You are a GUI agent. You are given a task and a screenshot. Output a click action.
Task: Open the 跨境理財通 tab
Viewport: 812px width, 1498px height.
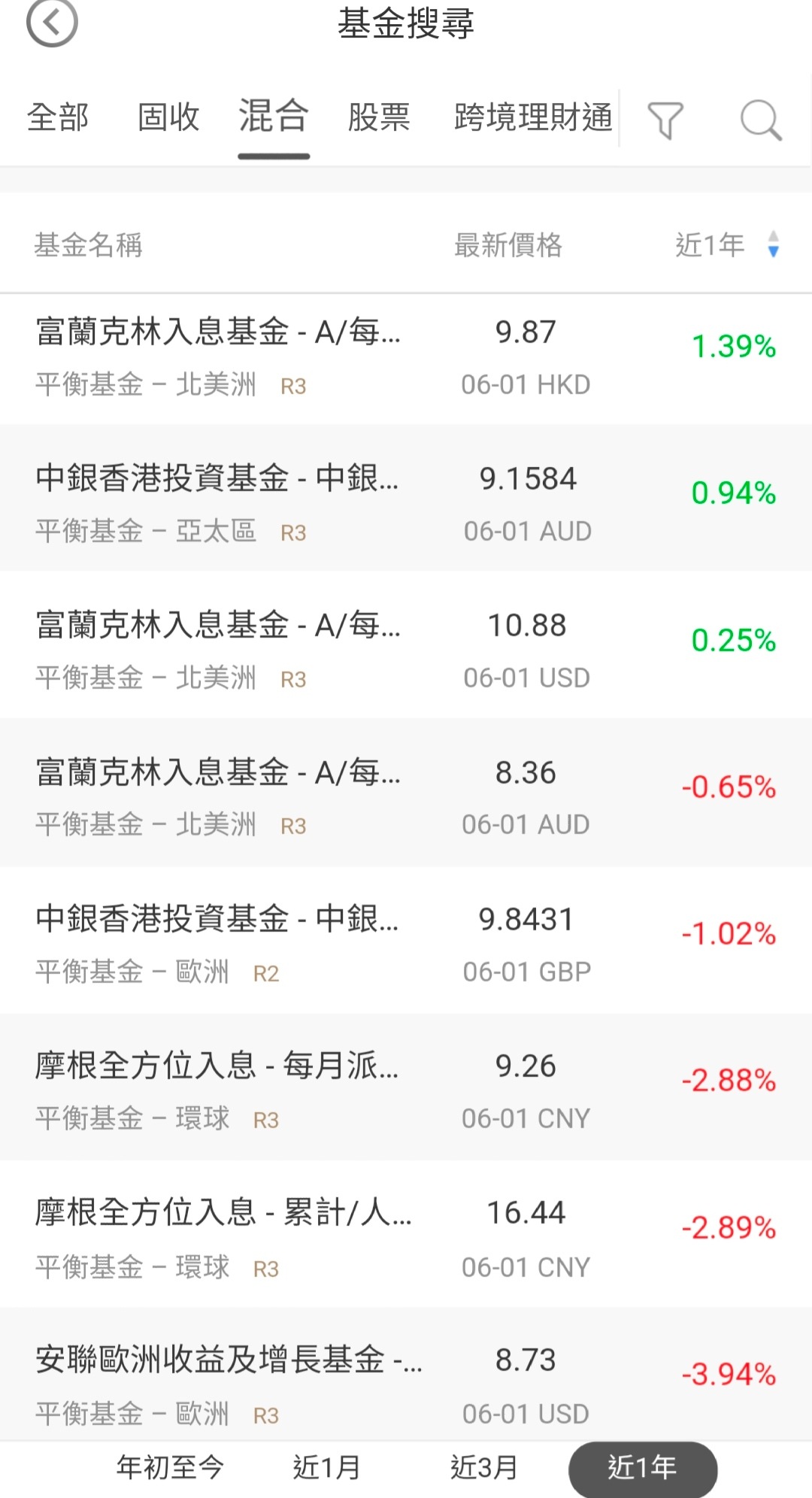click(533, 117)
